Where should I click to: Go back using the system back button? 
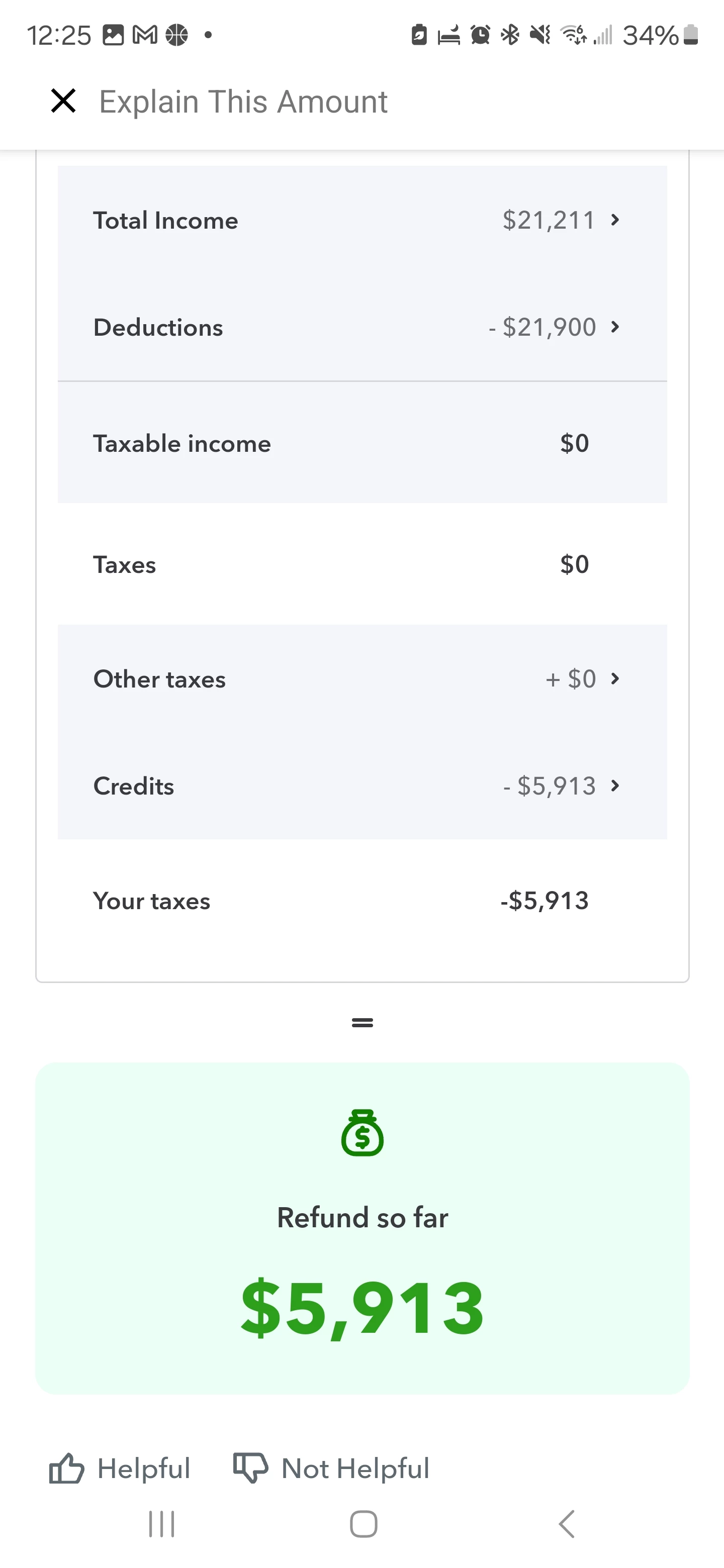[x=566, y=1524]
